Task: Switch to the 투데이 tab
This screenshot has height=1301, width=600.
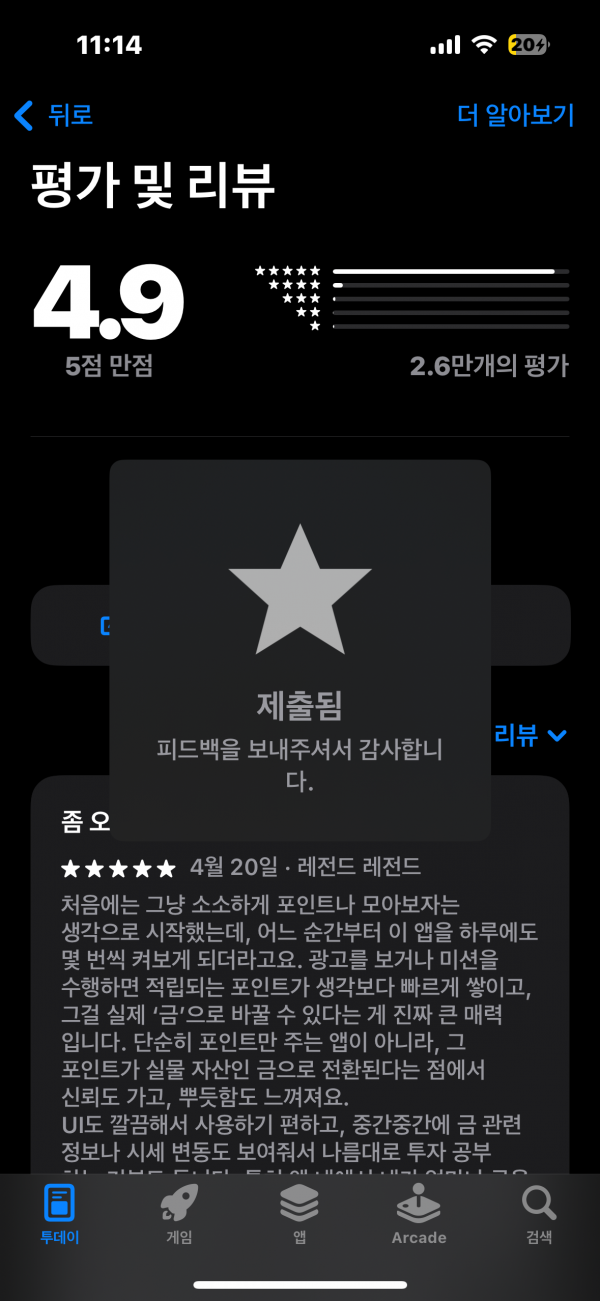Action: click(60, 1215)
